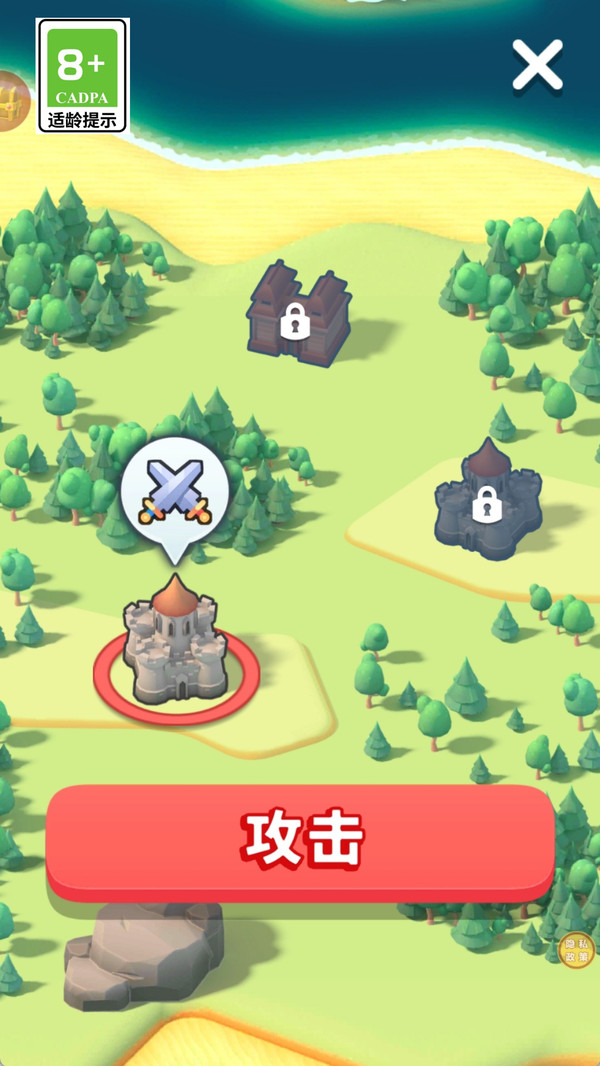This screenshot has height=1066, width=600.
Task: Close the map screen
Action: (x=537, y=66)
